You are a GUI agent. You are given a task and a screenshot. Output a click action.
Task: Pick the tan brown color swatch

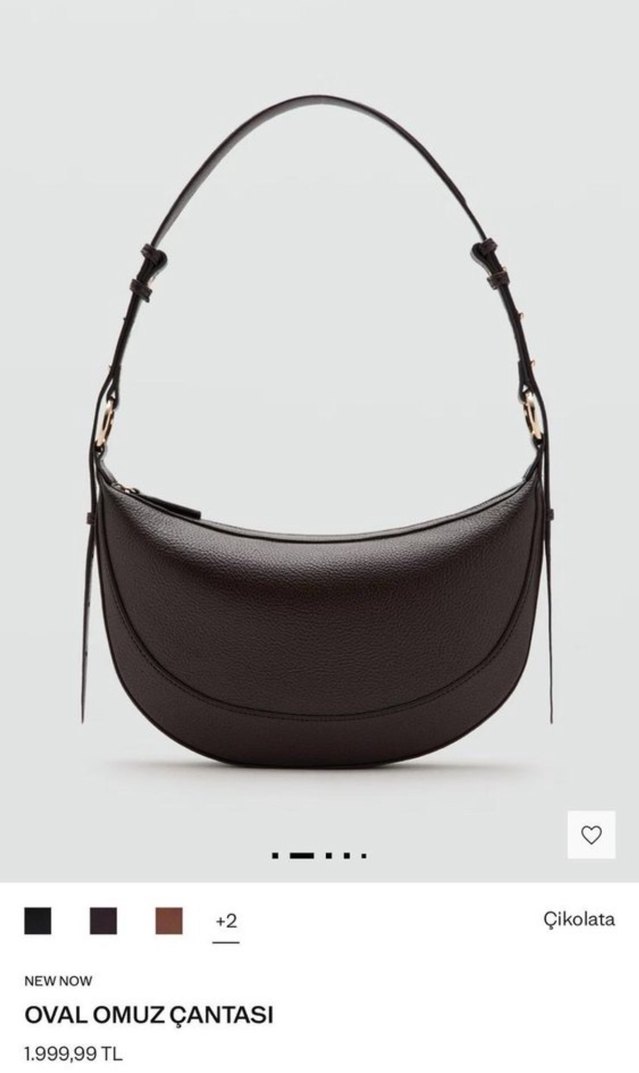click(168, 920)
